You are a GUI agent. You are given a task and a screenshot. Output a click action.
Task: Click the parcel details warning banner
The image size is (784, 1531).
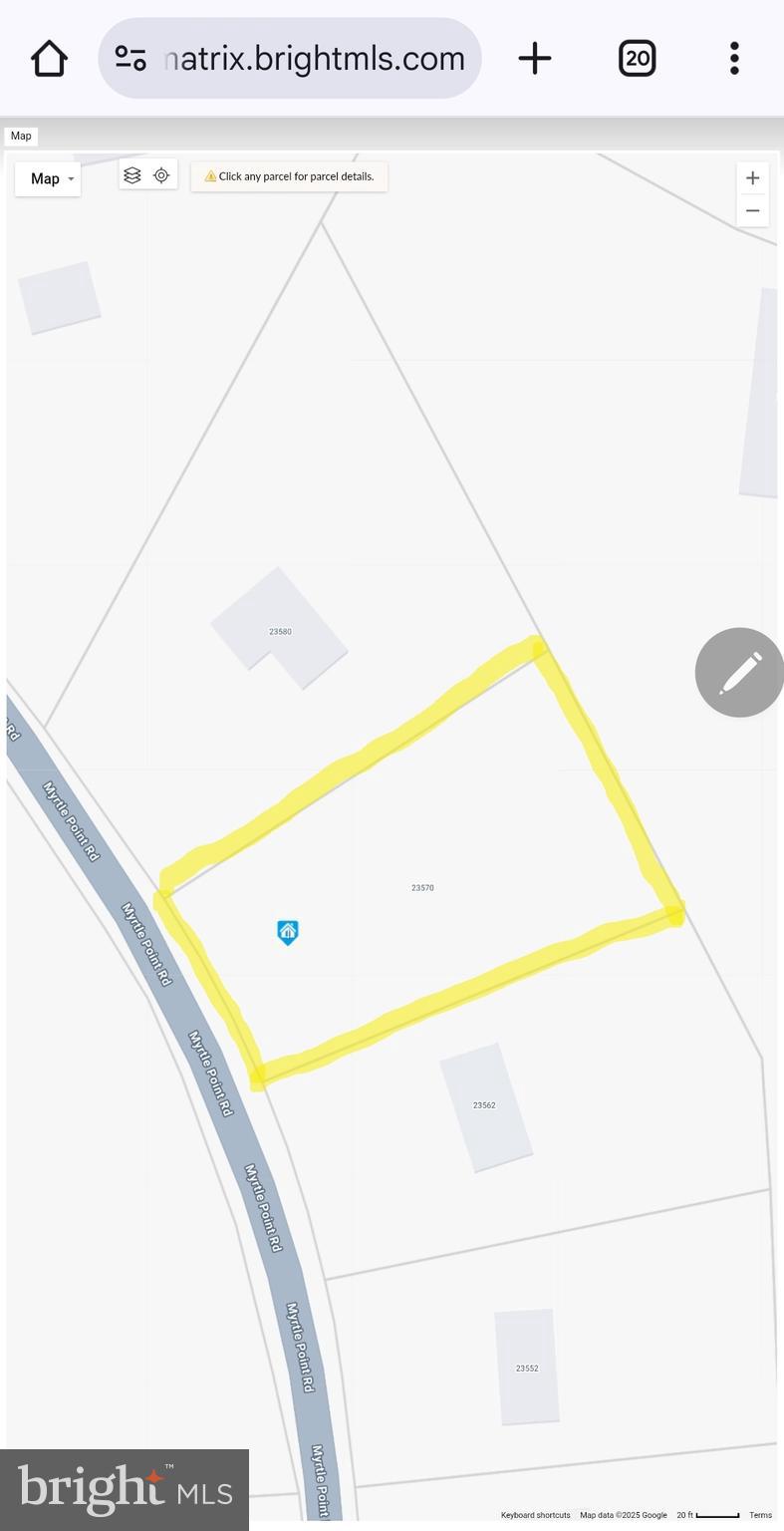pyautogui.click(x=288, y=175)
